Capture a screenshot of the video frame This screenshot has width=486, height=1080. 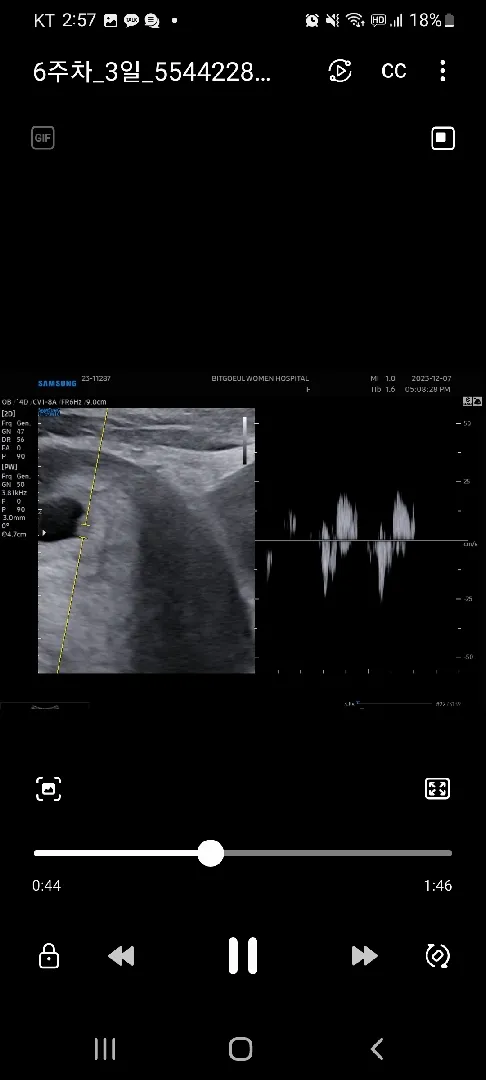pos(48,789)
